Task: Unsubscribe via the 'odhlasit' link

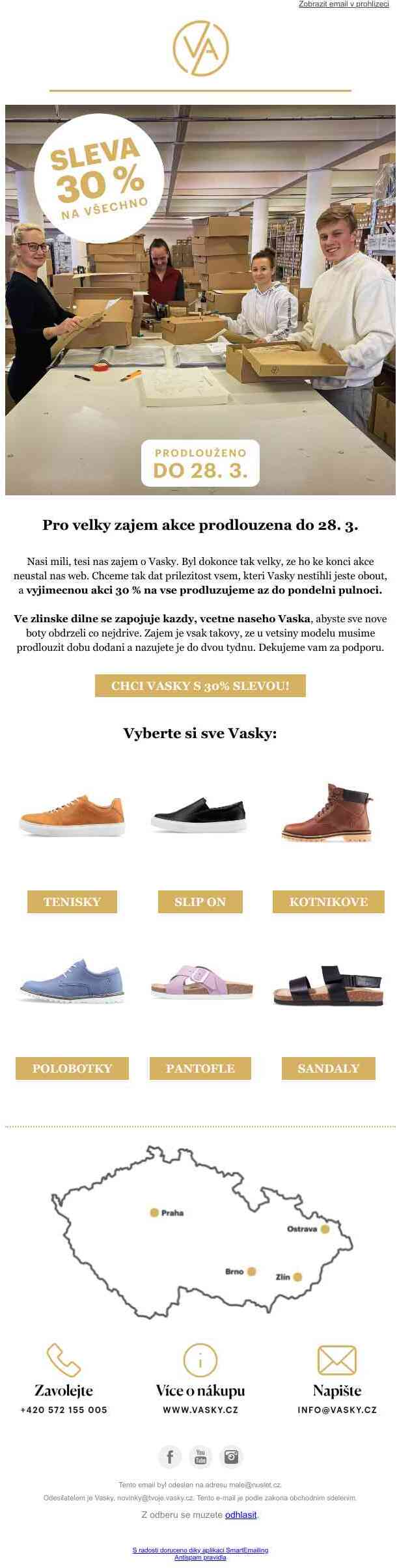Action: point(241,1514)
